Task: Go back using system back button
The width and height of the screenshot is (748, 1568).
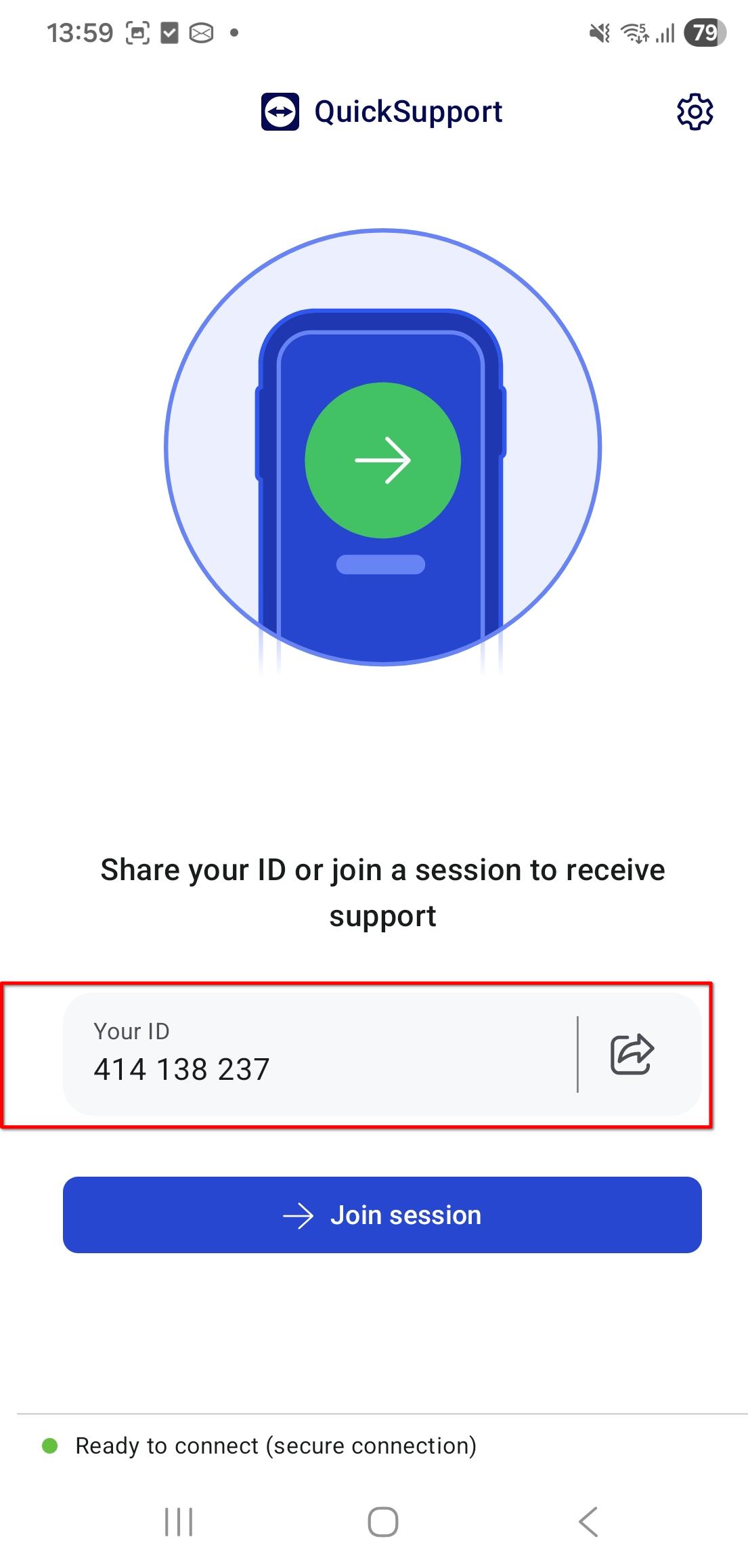Action: (x=588, y=1522)
